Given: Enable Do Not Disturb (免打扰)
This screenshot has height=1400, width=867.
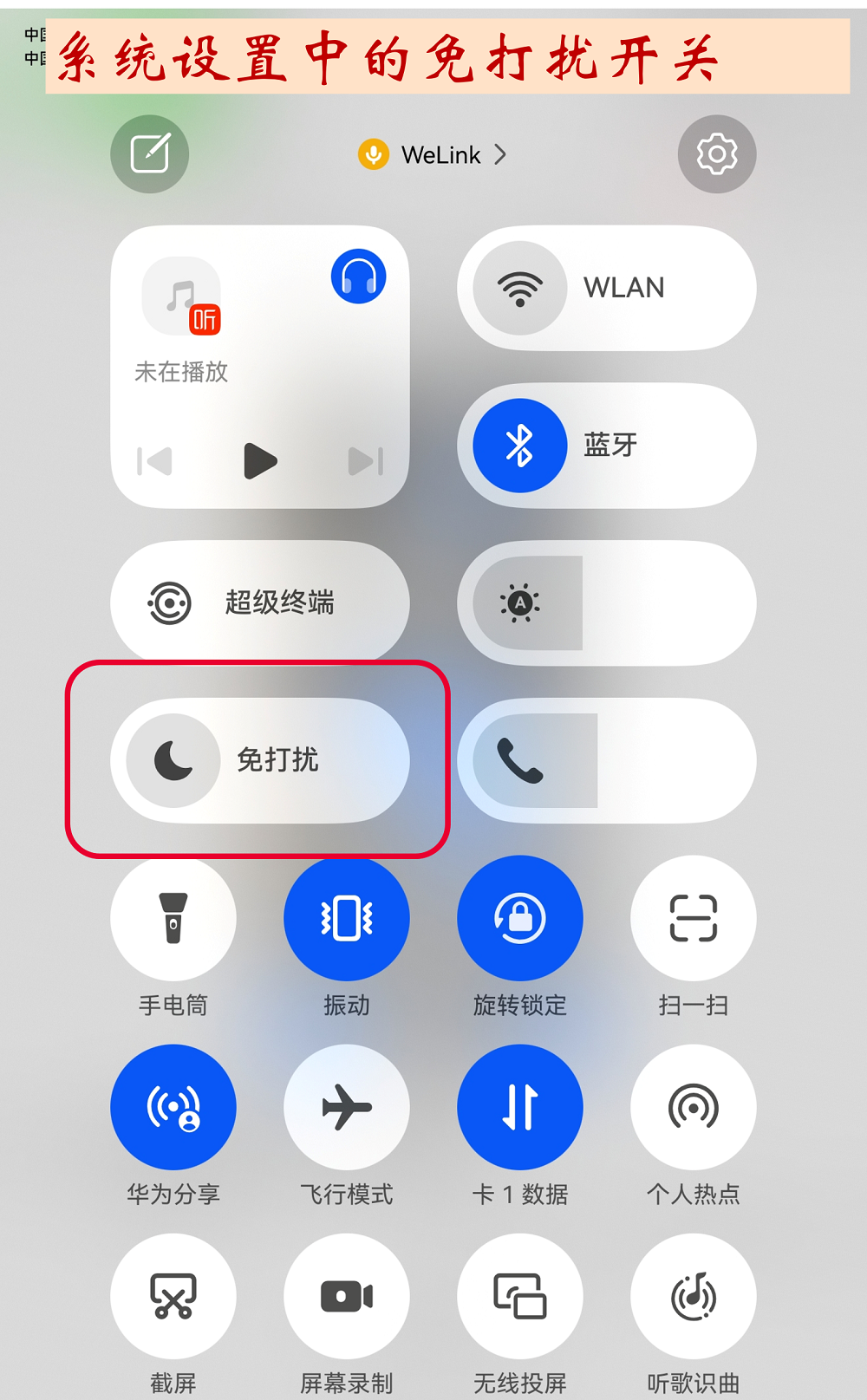Looking at the screenshot, I should click(173, 760).
